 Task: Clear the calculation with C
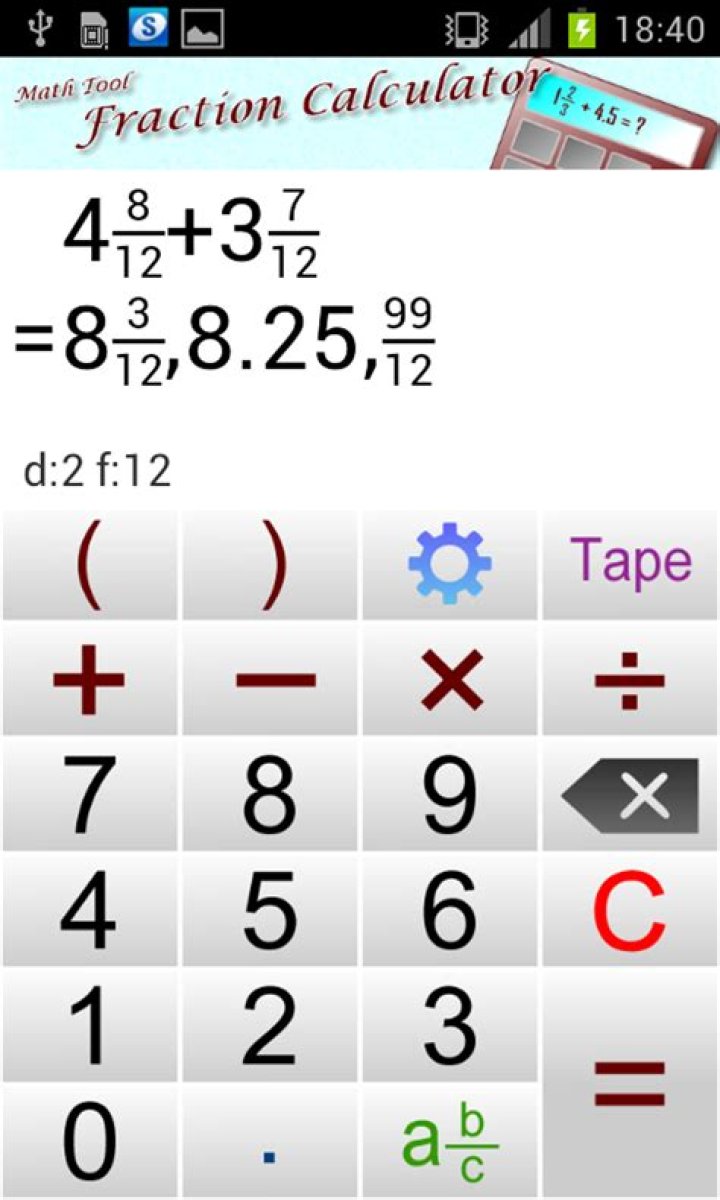click(630, 910)
